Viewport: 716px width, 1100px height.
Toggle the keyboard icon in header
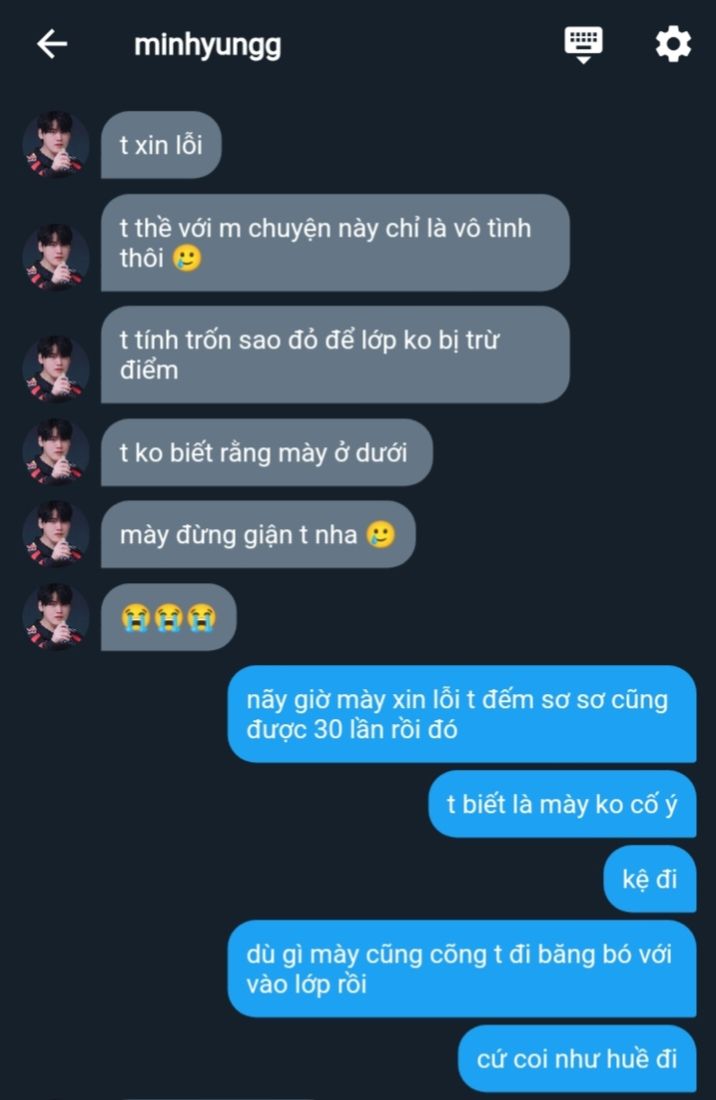pos(583,44)
